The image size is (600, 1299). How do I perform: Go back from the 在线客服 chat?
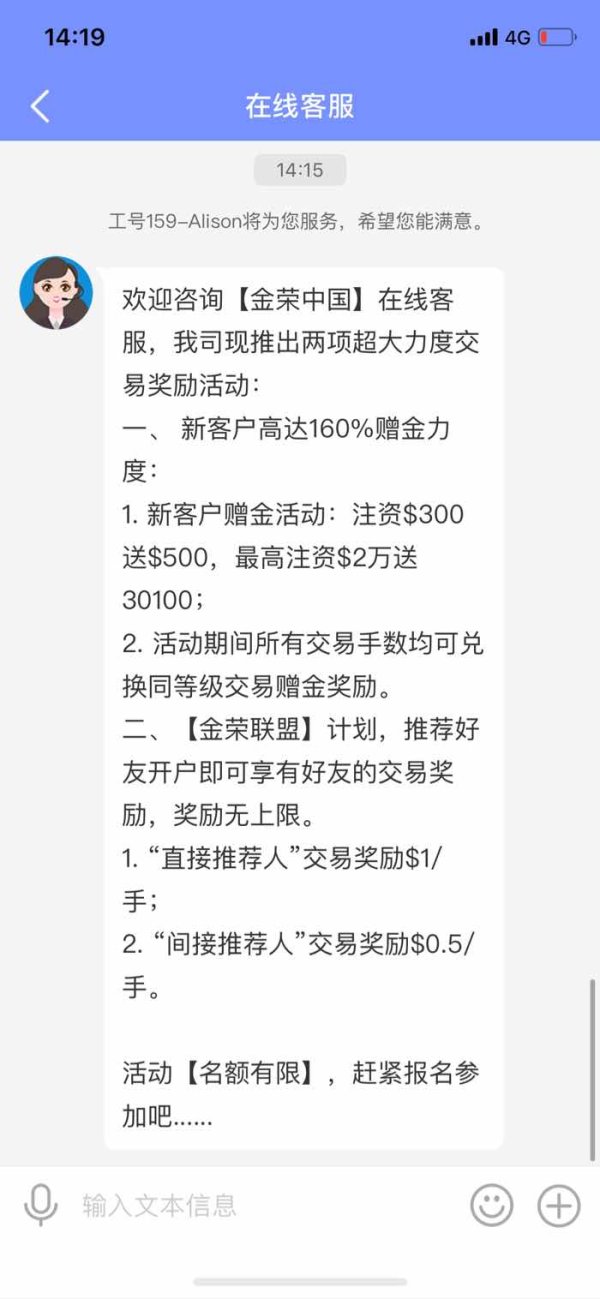(x=40, y=106)
